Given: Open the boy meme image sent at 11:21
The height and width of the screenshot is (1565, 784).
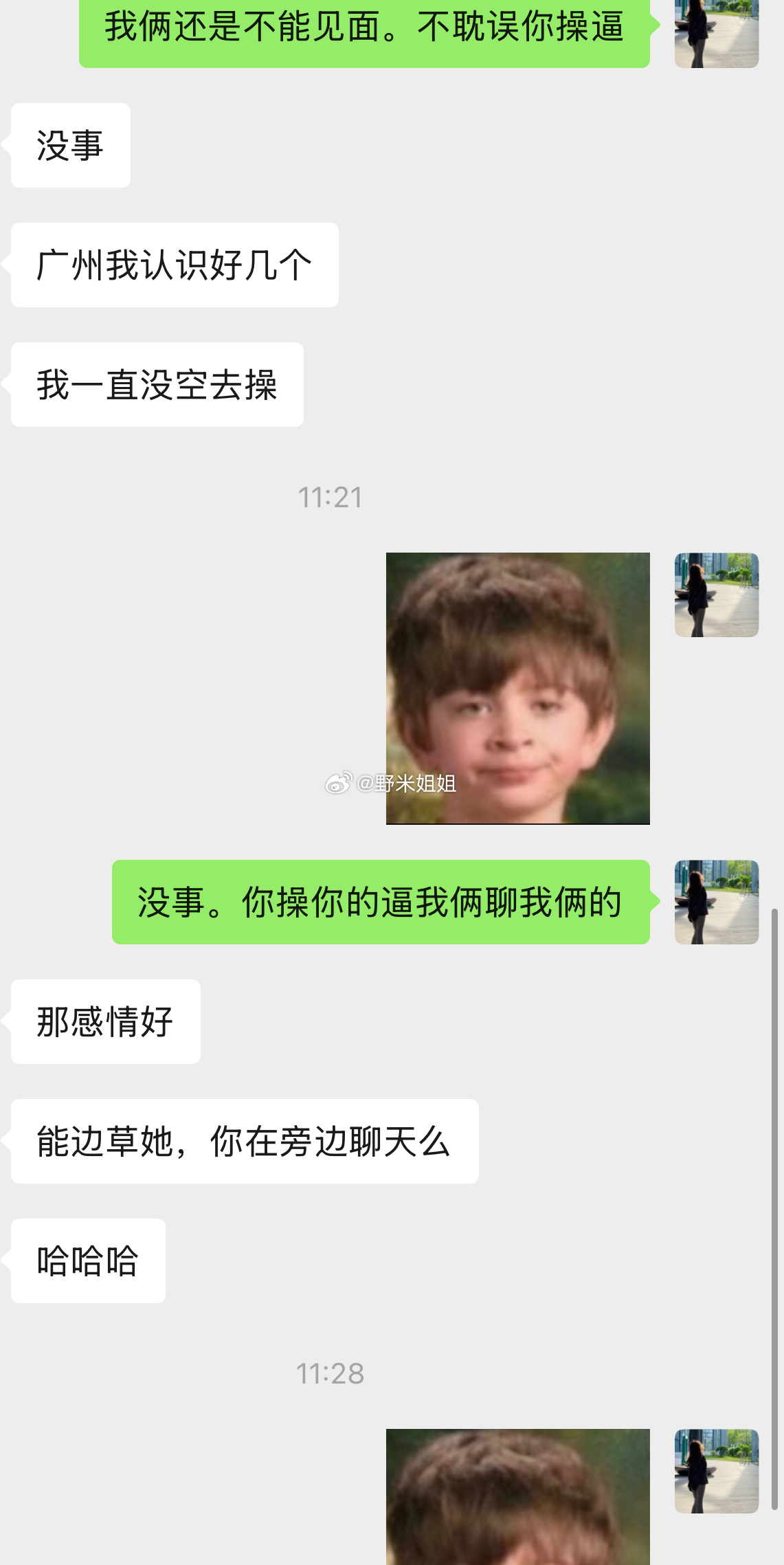Looking at the screenshot, I should pos(517,688).
